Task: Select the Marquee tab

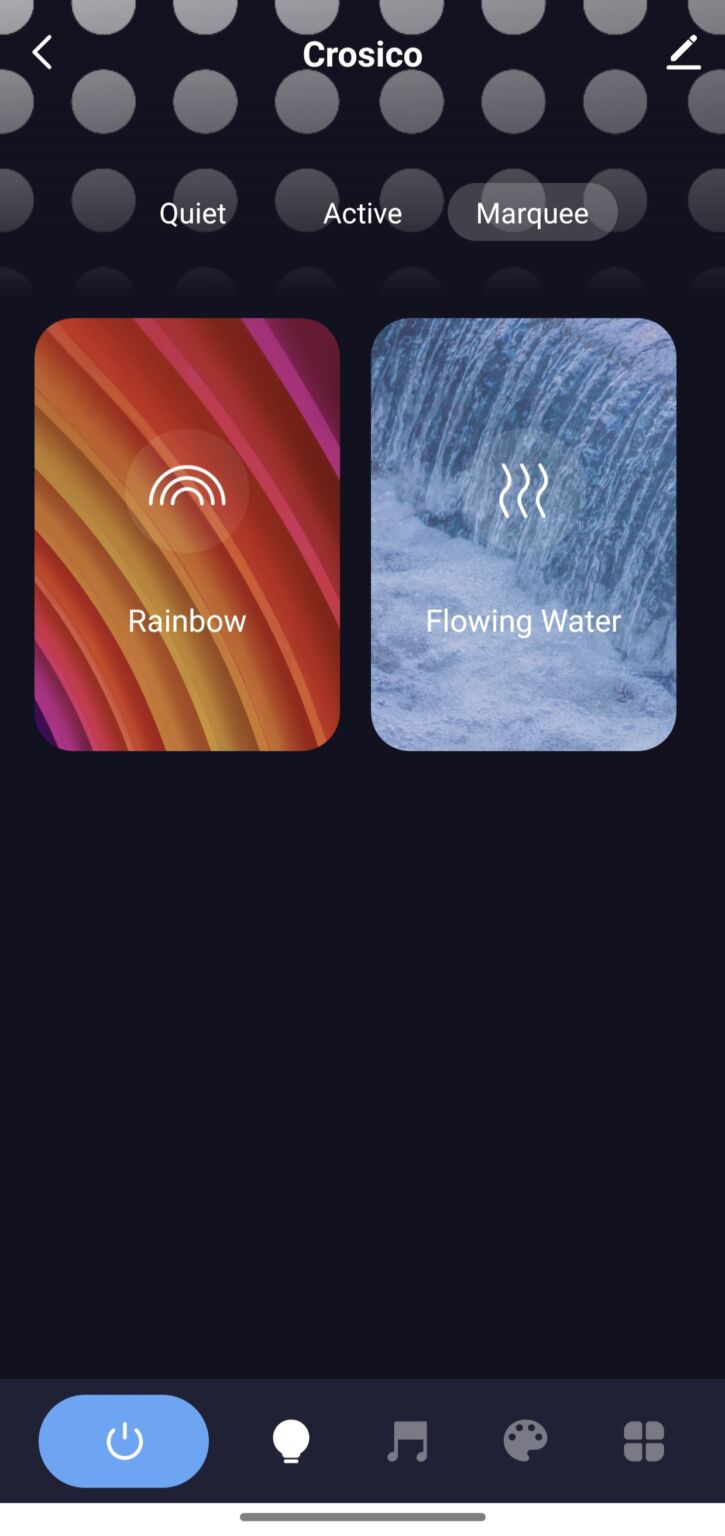Action: click(x=532, y=213)
